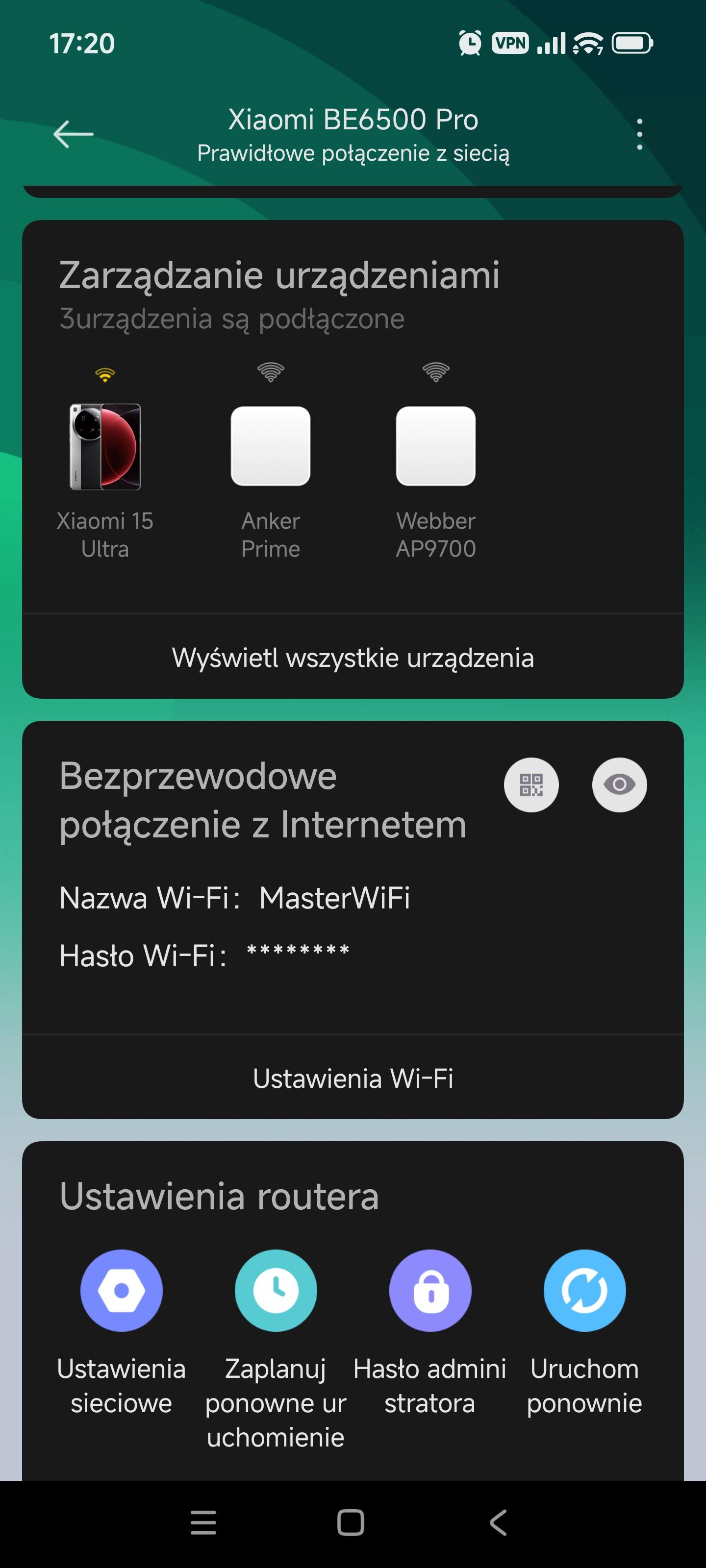Open the system recent apps button

tap(203, 1523)
